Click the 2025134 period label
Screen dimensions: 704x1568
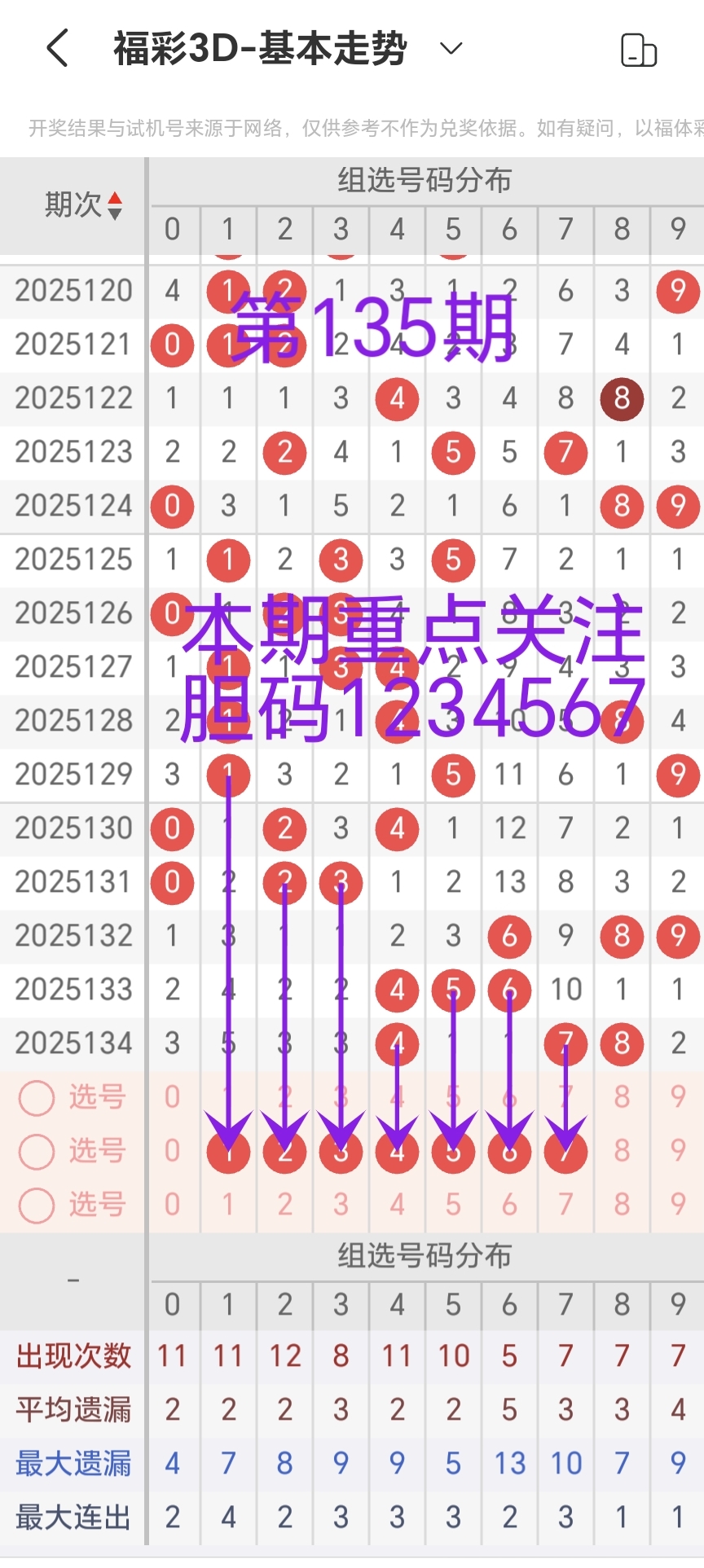click(x=73, y=1043)
